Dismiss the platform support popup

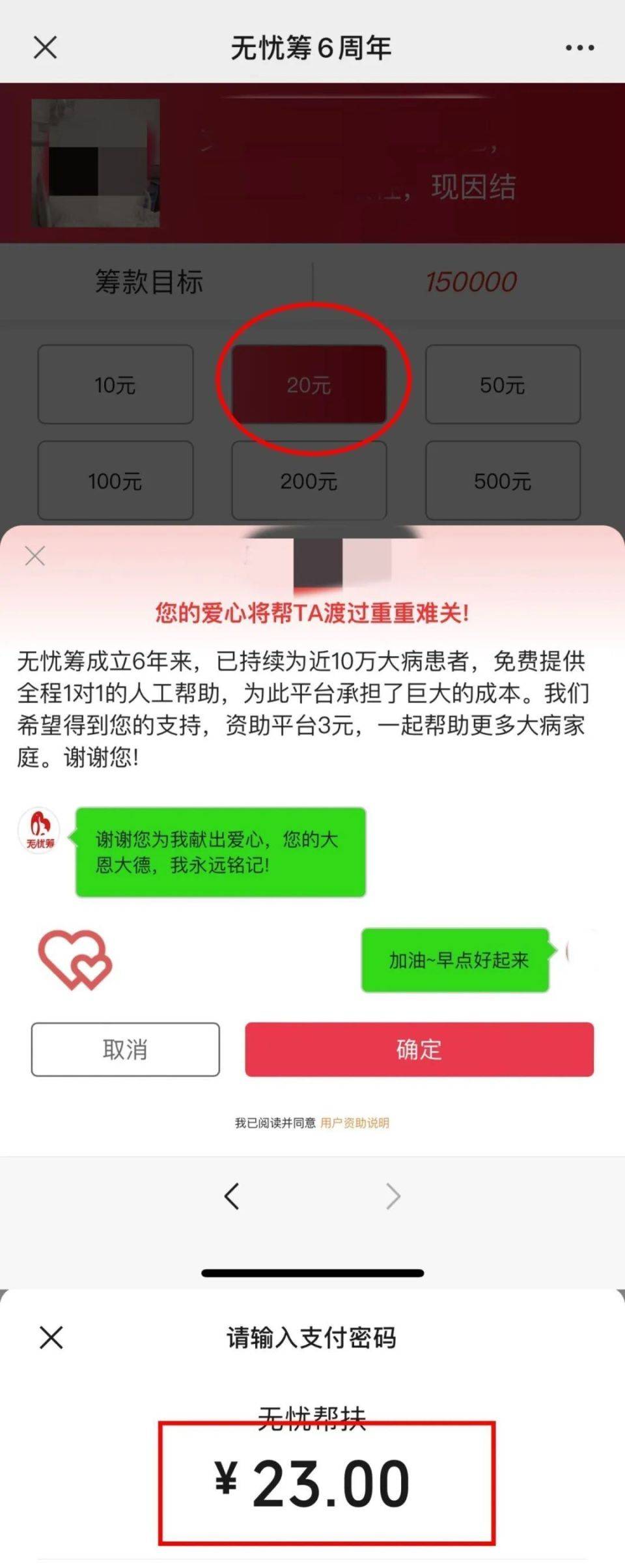pos(35,556)
